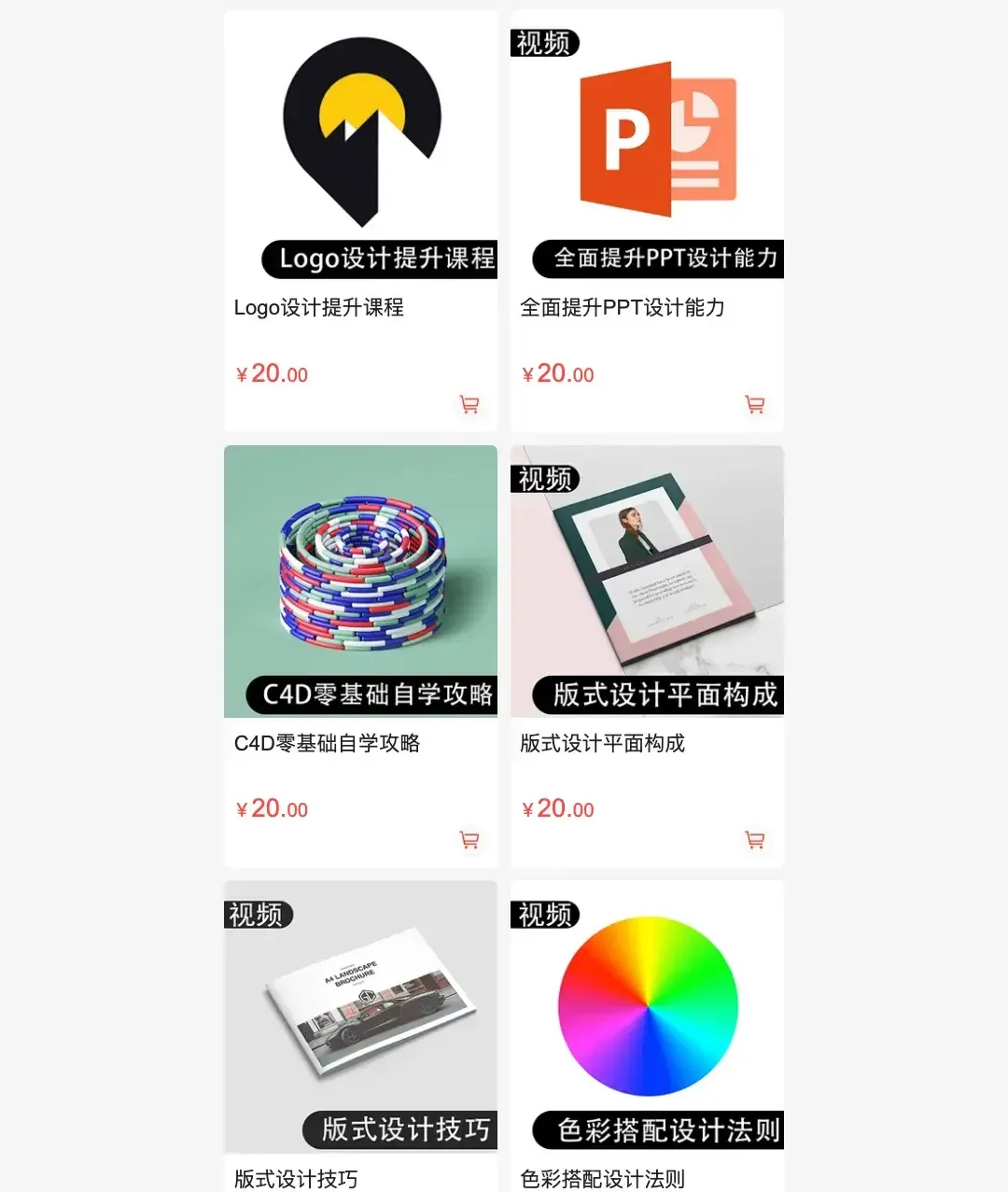Image resolution: width=1008 pixels, height=1192 pixels.
Task: Open the 版式设计技巧 course card
Action: pyautogui.click(x=360, y=1017)
